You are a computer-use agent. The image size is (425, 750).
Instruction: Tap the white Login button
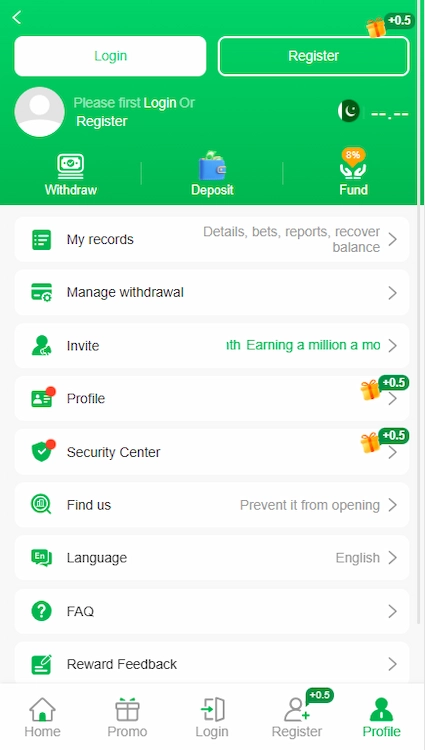coord(110,56)
